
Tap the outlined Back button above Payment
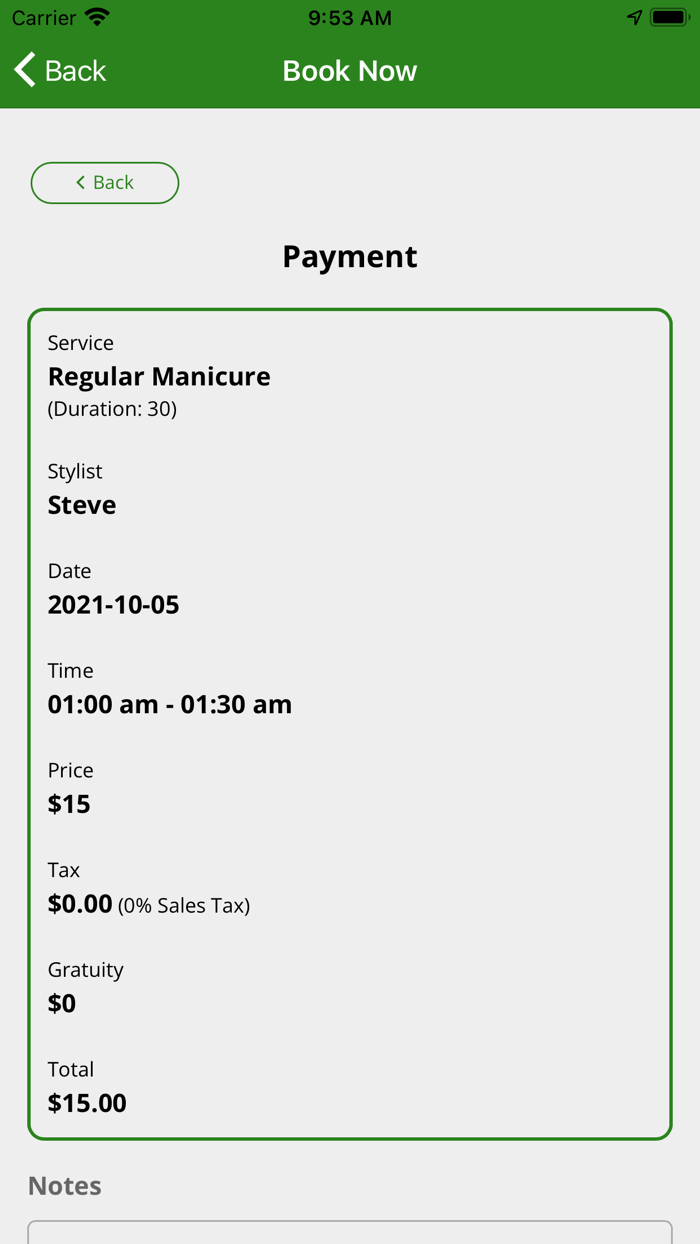pos(105,183)
